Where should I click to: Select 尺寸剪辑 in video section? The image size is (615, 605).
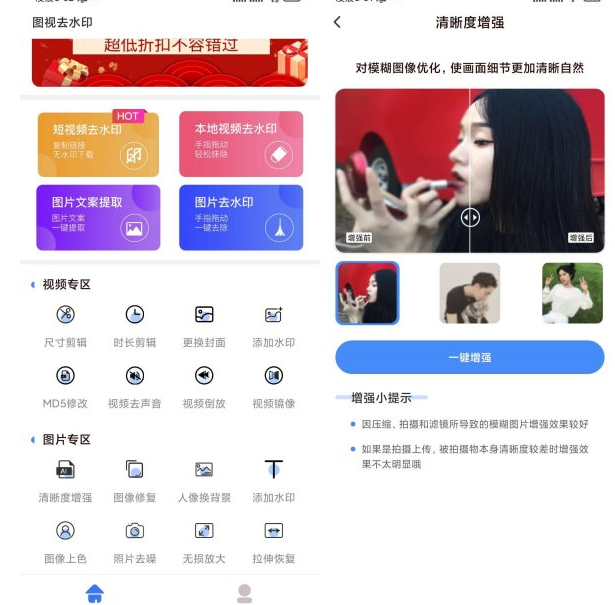pyautogui.click(x=65, y=324)
